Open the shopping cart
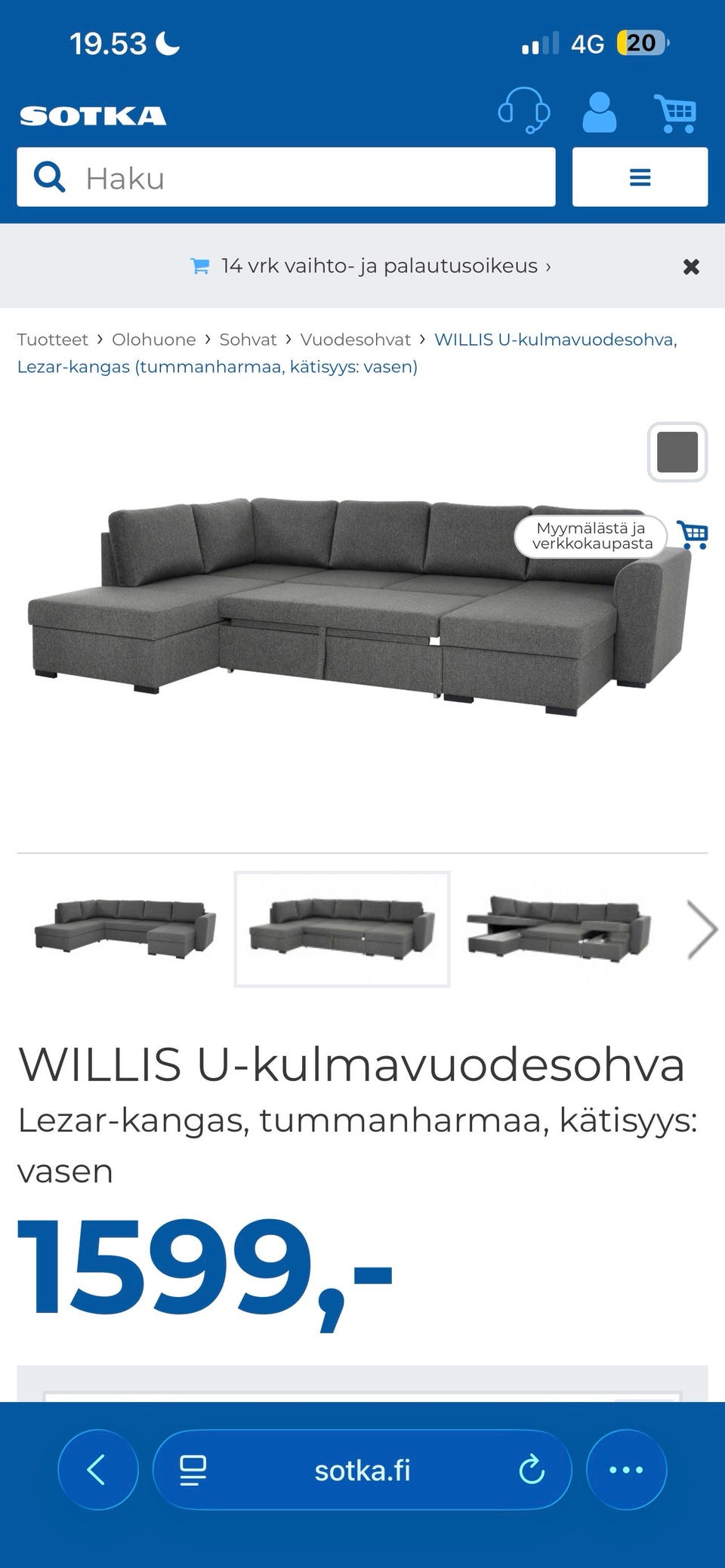725x1568 pixels. point(674,113)
